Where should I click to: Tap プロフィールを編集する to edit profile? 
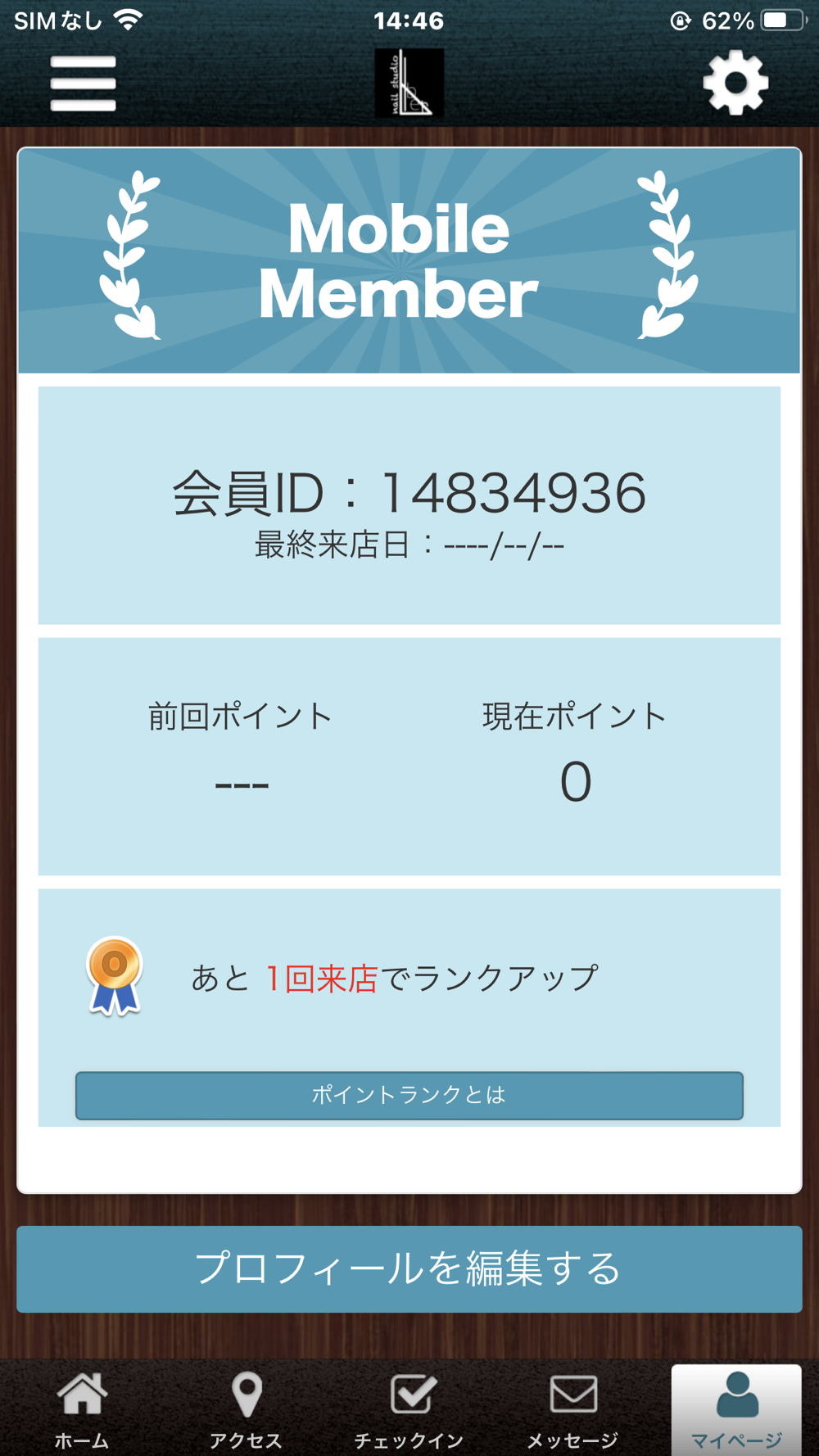click(x=409, y=1268)
